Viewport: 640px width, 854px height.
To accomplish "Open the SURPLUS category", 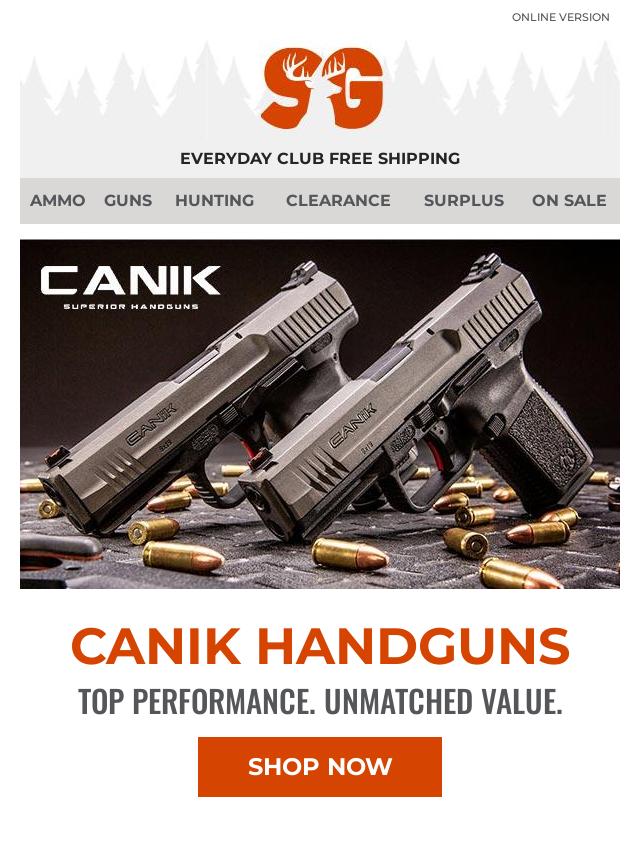I will (x=463, y=200).
